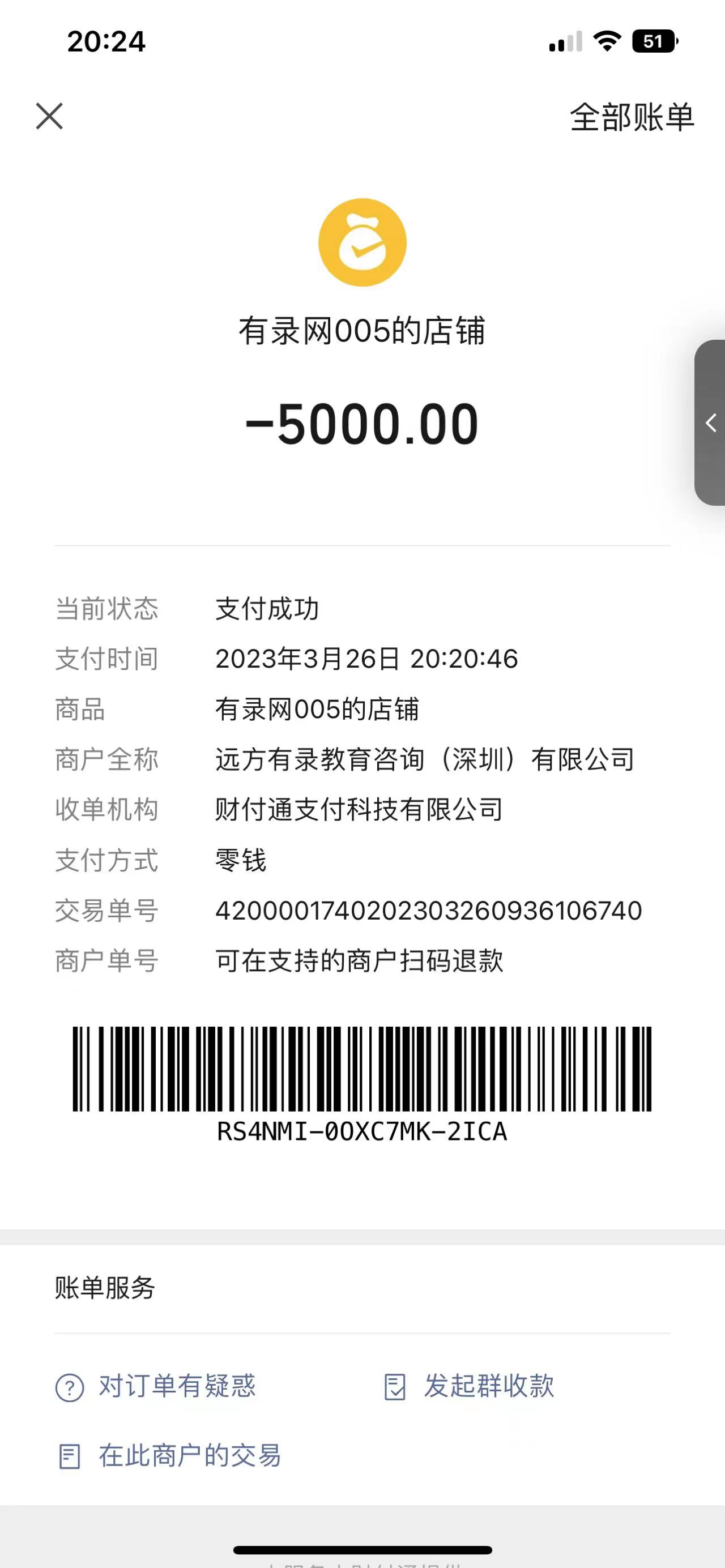Expand the side floating arrow handle
The width and height of the screenshot is (725, 1568).
tap(710, 422)
